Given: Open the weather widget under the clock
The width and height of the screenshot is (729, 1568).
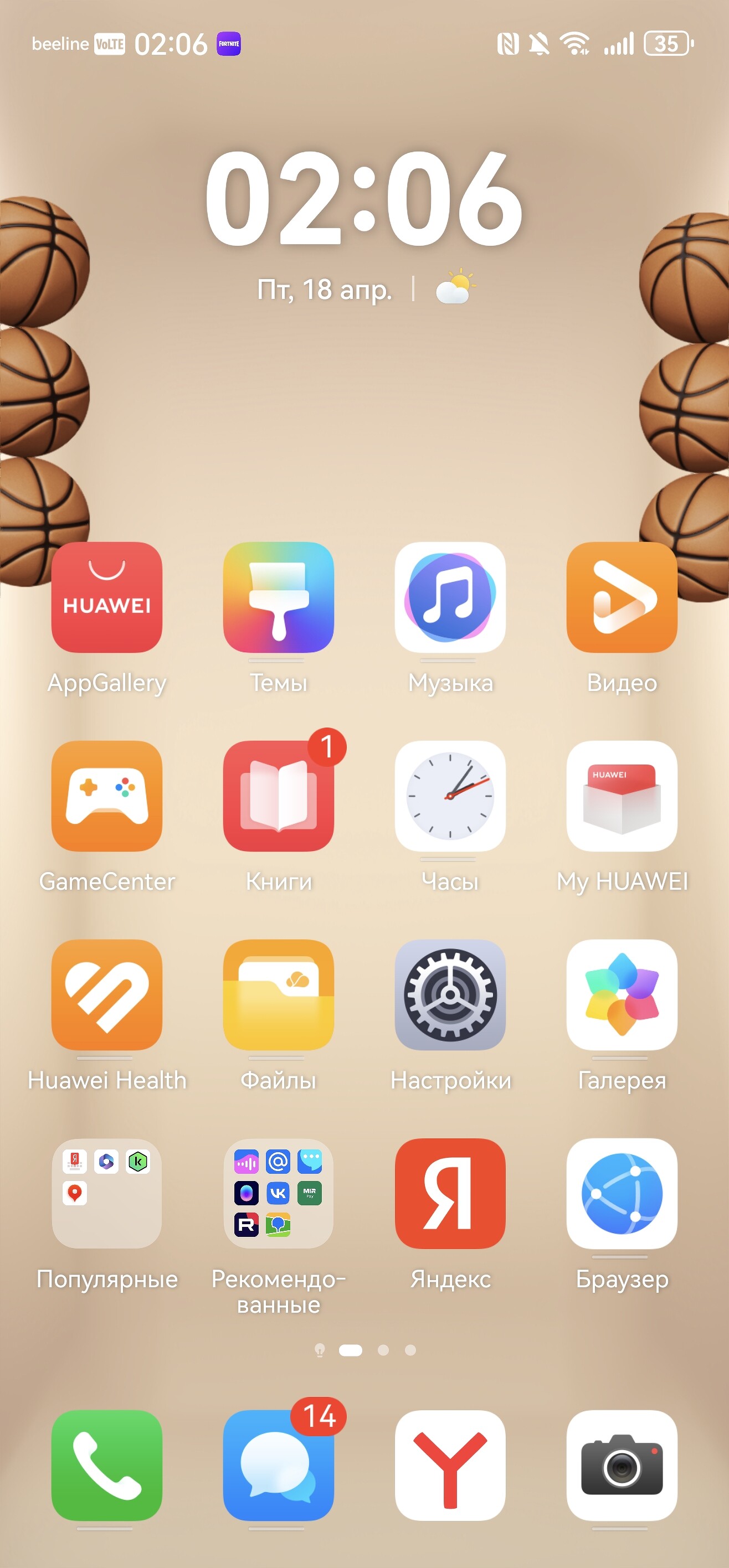Looking at the screenshot, I should tap(455, 288).
